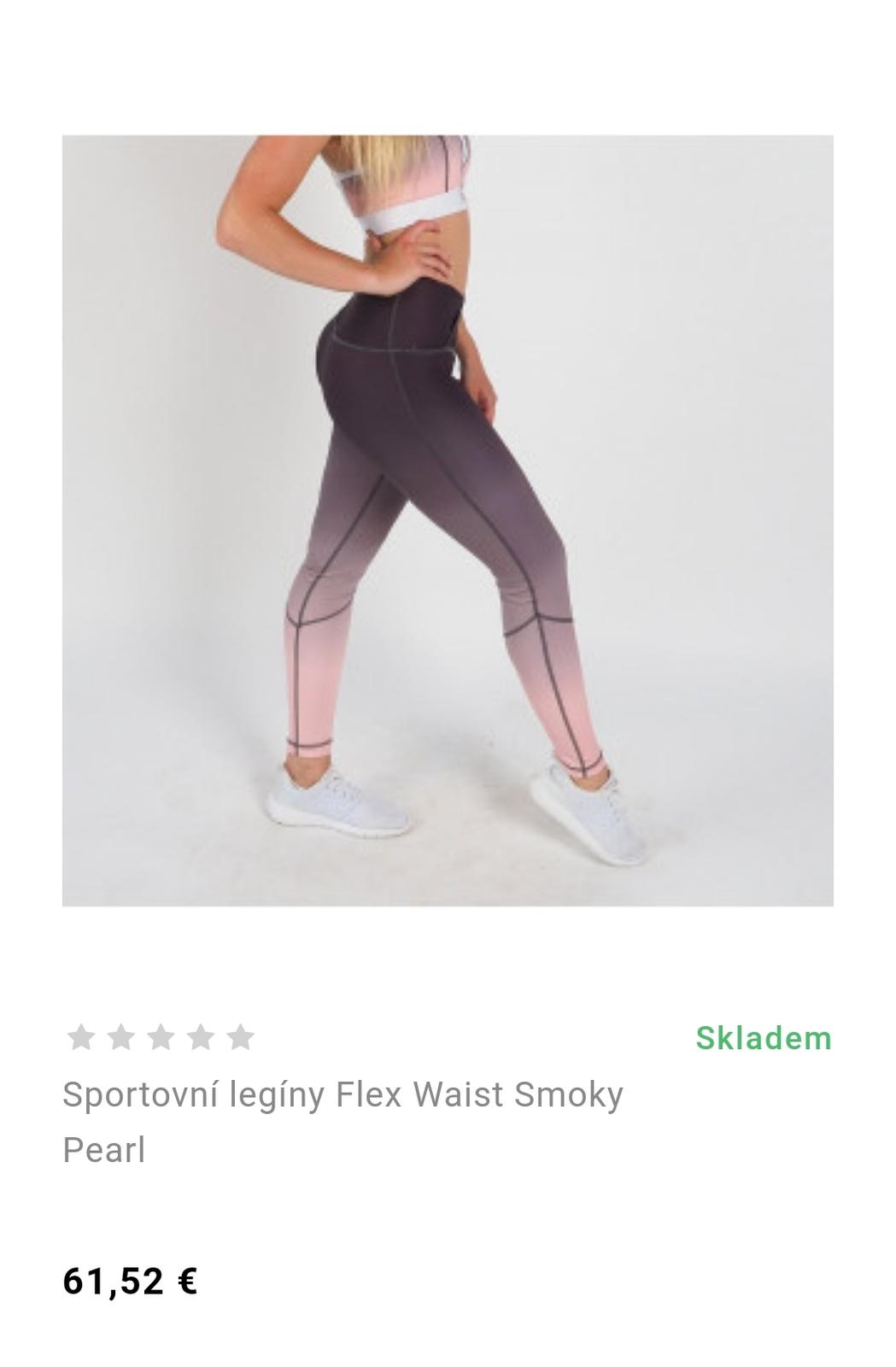
Task: Open the Flex Waist Smoky Pearl leggings photo
Action: 448,519
